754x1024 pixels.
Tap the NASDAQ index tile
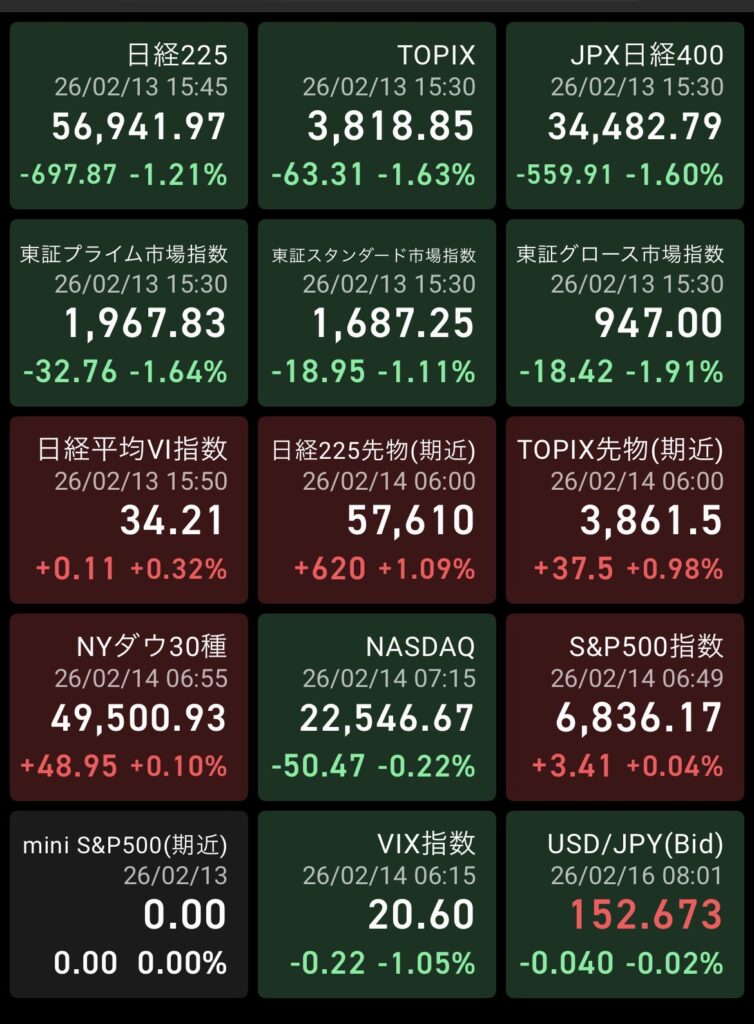(x=377, y=706)
